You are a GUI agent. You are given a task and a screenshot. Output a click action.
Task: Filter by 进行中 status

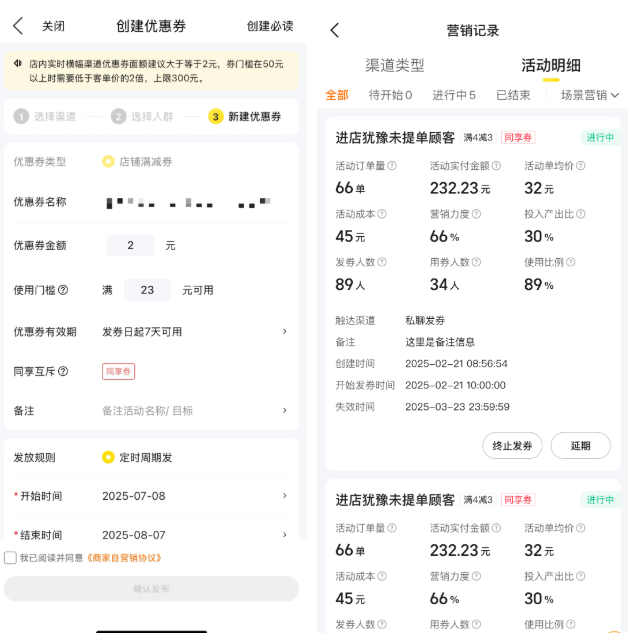coord(454,95)
